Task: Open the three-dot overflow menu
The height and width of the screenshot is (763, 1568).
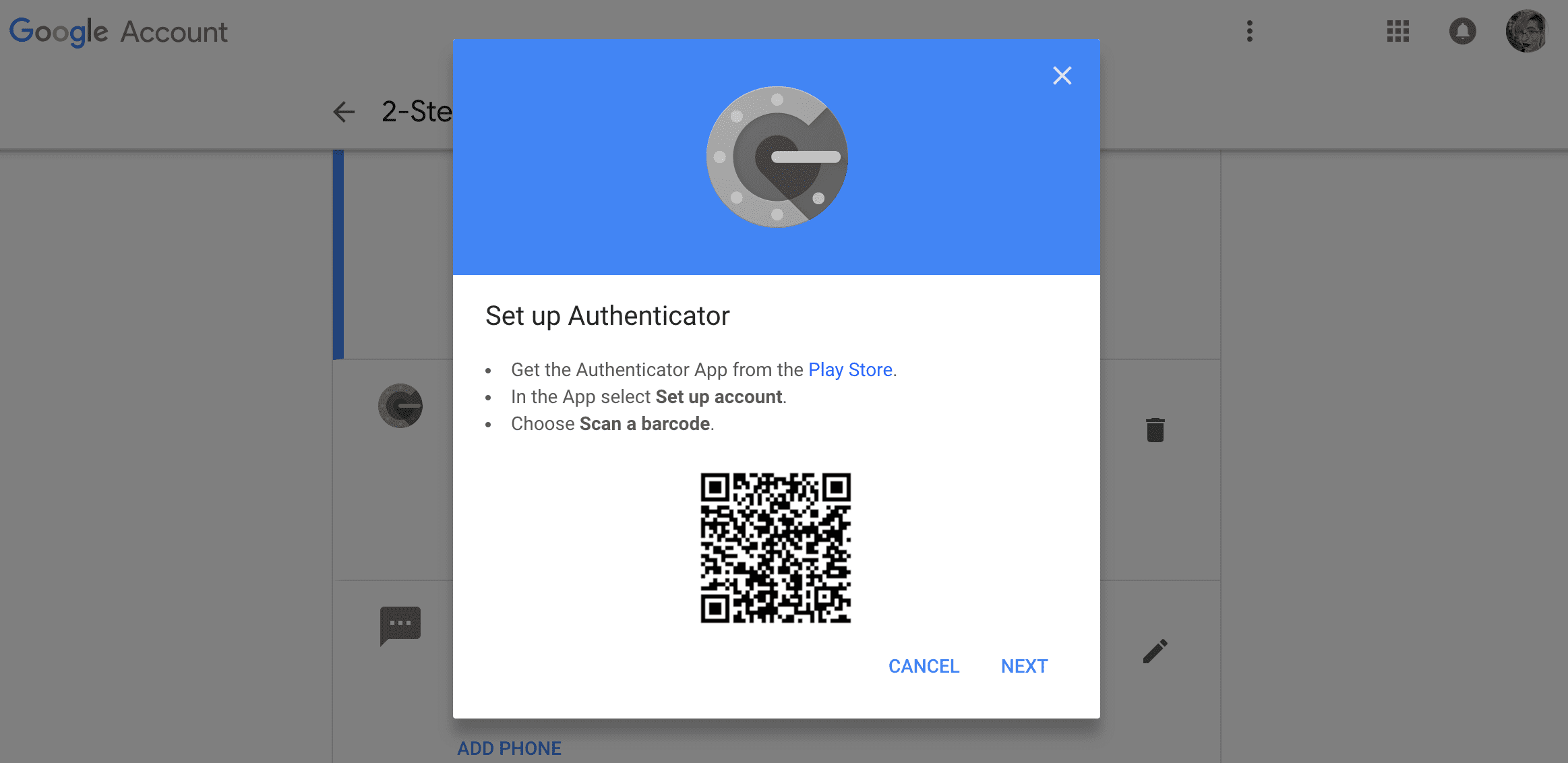Action: [x=1249, y=31]
